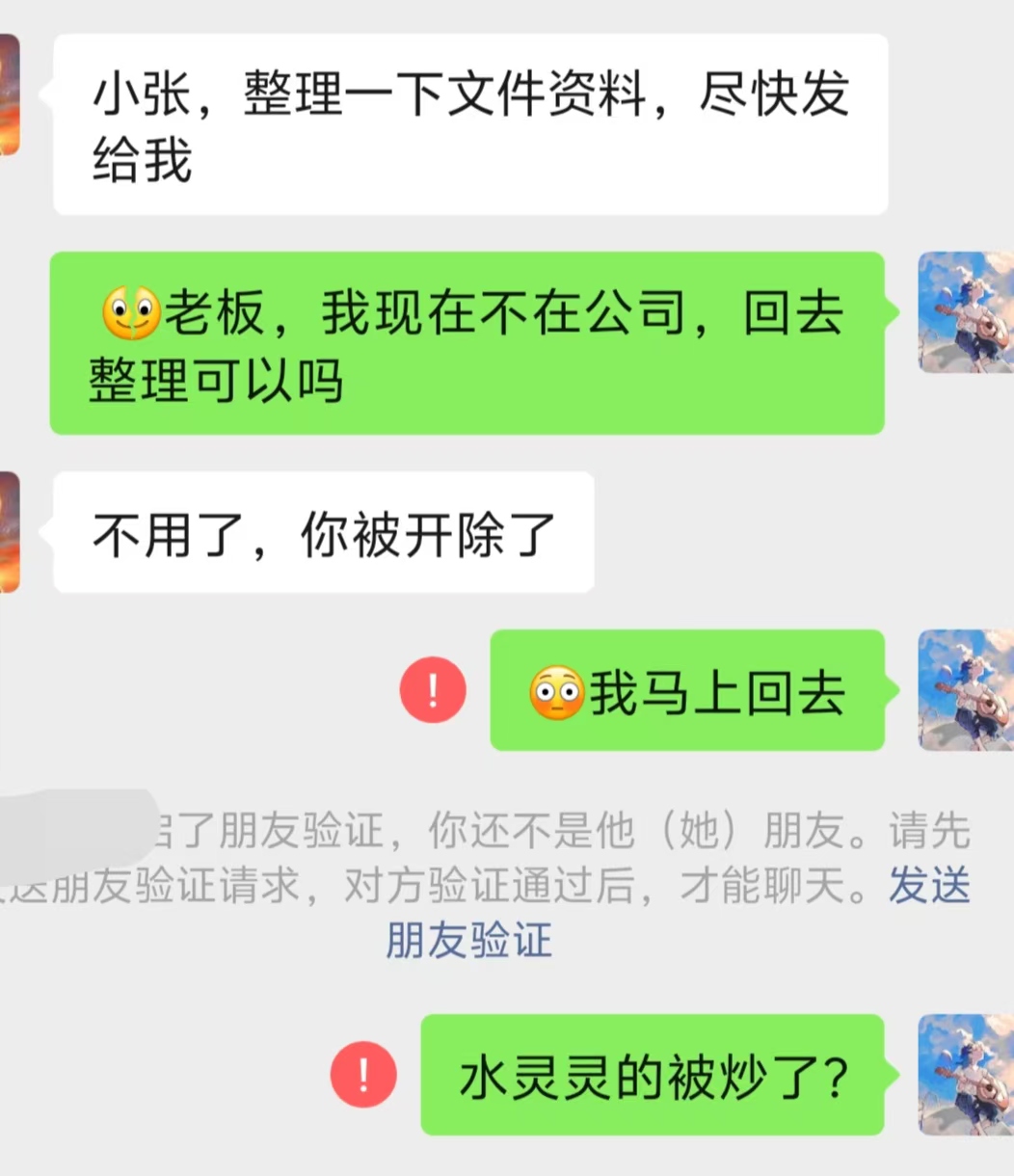Open boss's avatar beside "不用了，你被开除了"
Viewport: 1014px width, 1176px height.
pos(9,531)
